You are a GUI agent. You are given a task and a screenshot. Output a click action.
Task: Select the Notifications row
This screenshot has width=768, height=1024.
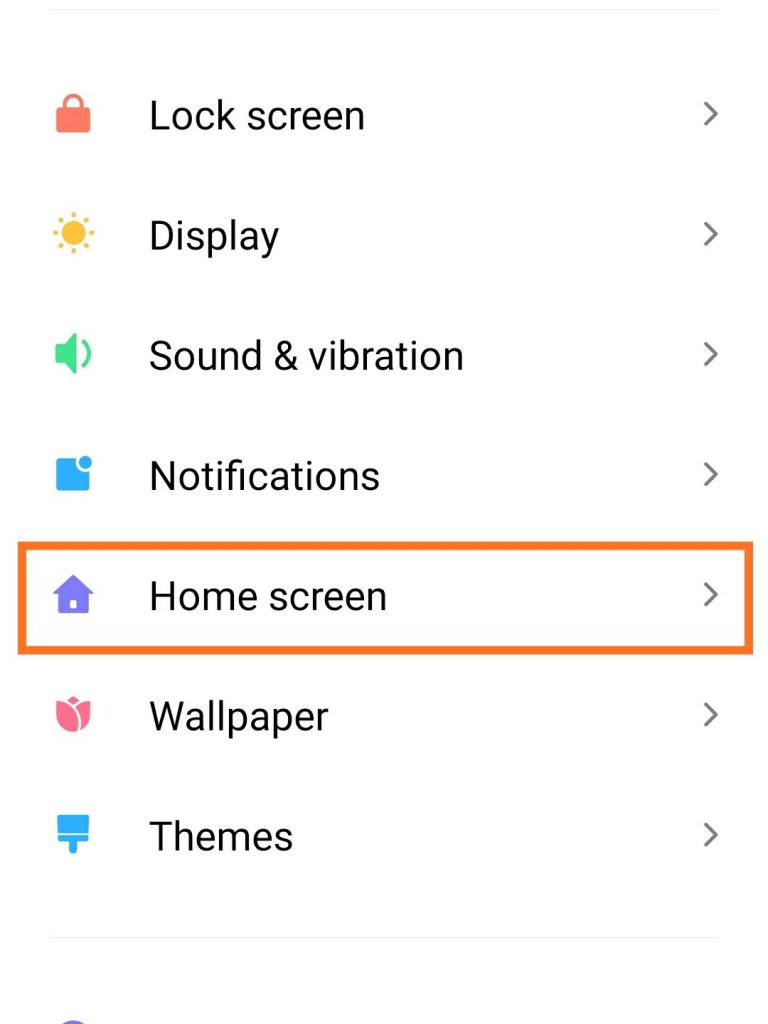264,476
